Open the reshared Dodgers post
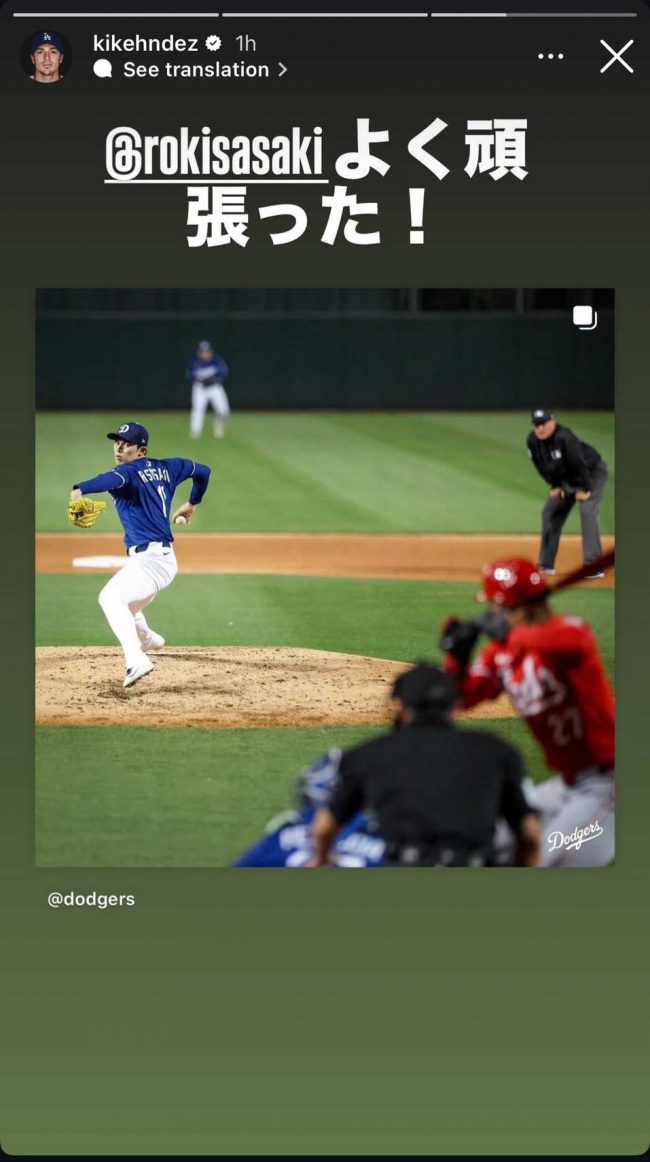The image size is (650, 1162). (x=325, y=577)
